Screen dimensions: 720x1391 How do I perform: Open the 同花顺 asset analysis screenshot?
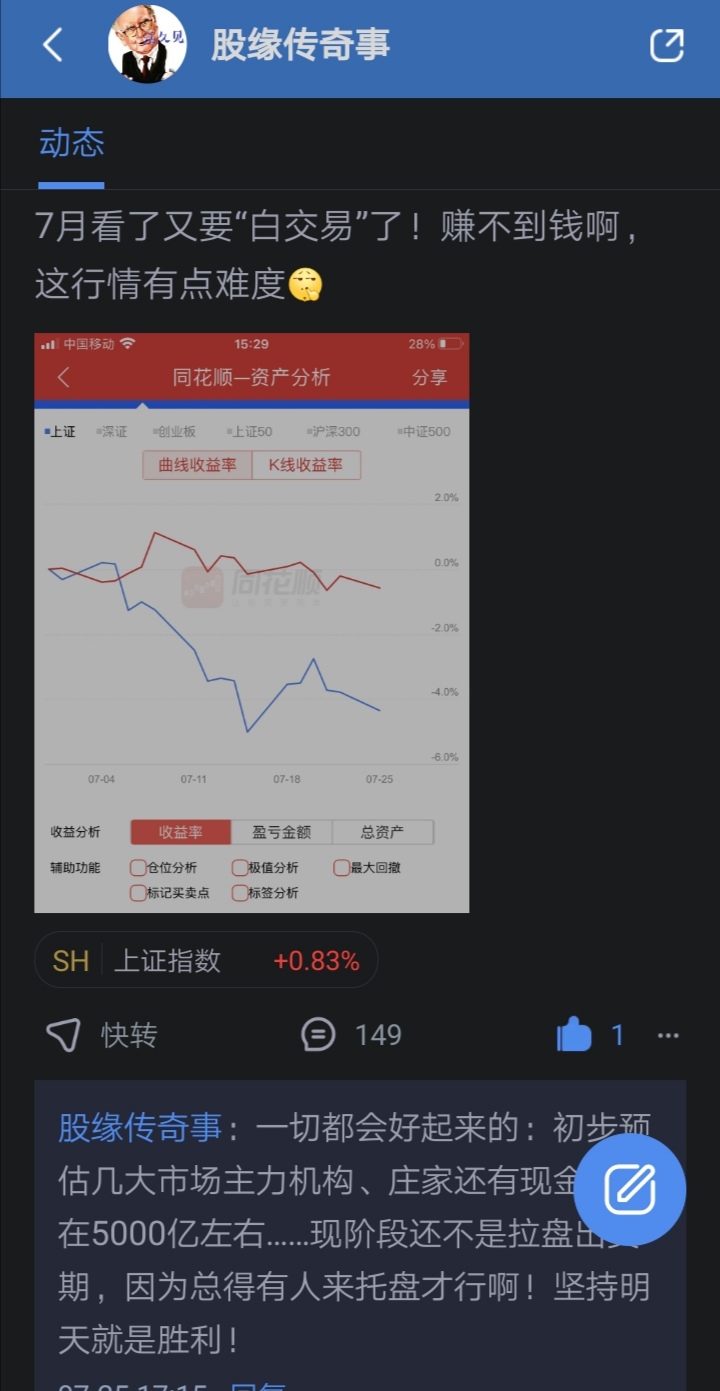(251, 622)
